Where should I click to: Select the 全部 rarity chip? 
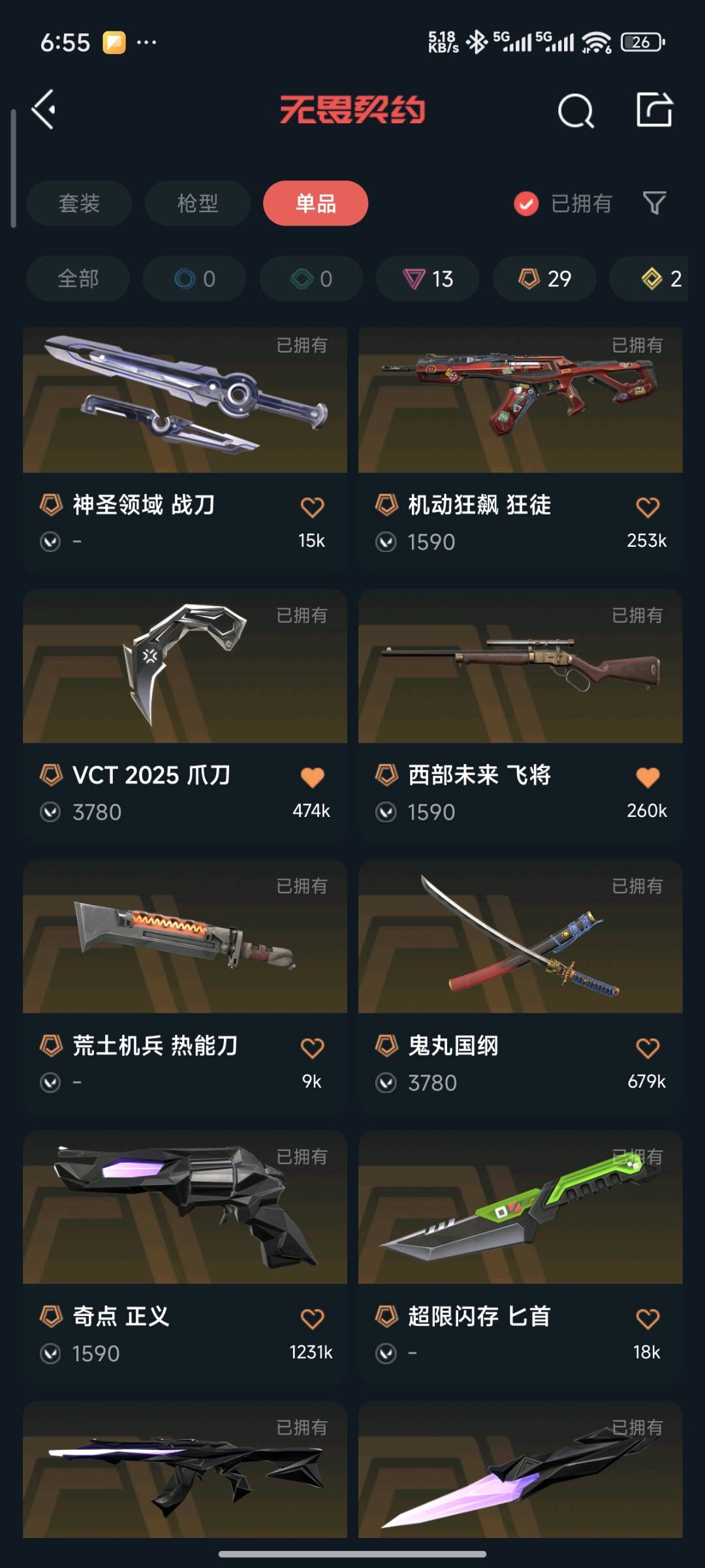coord(78,279)
